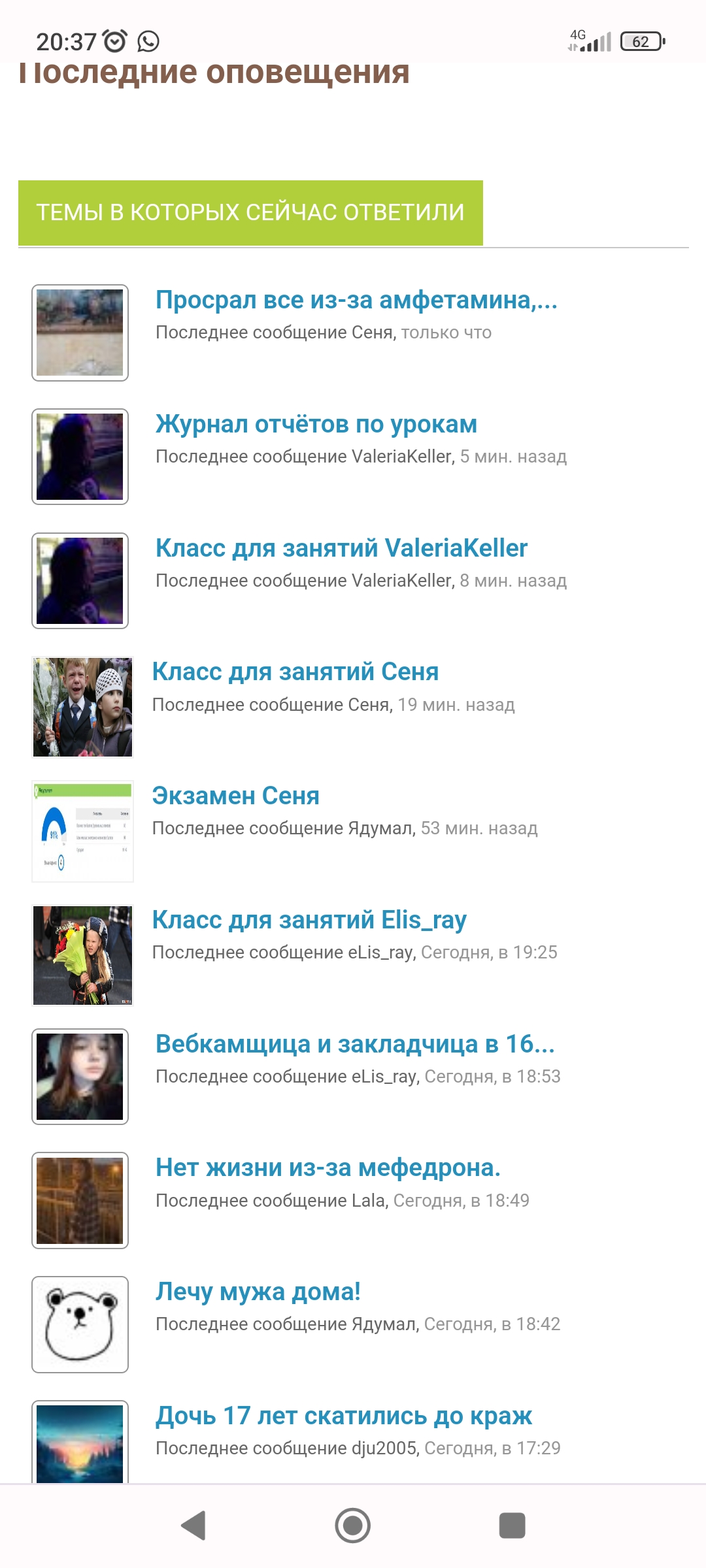The width and height of the screenshot is (706, 1568).
Task: Open «Дочь 17 лет скатились до краж»
Action: pos(344,1416)
